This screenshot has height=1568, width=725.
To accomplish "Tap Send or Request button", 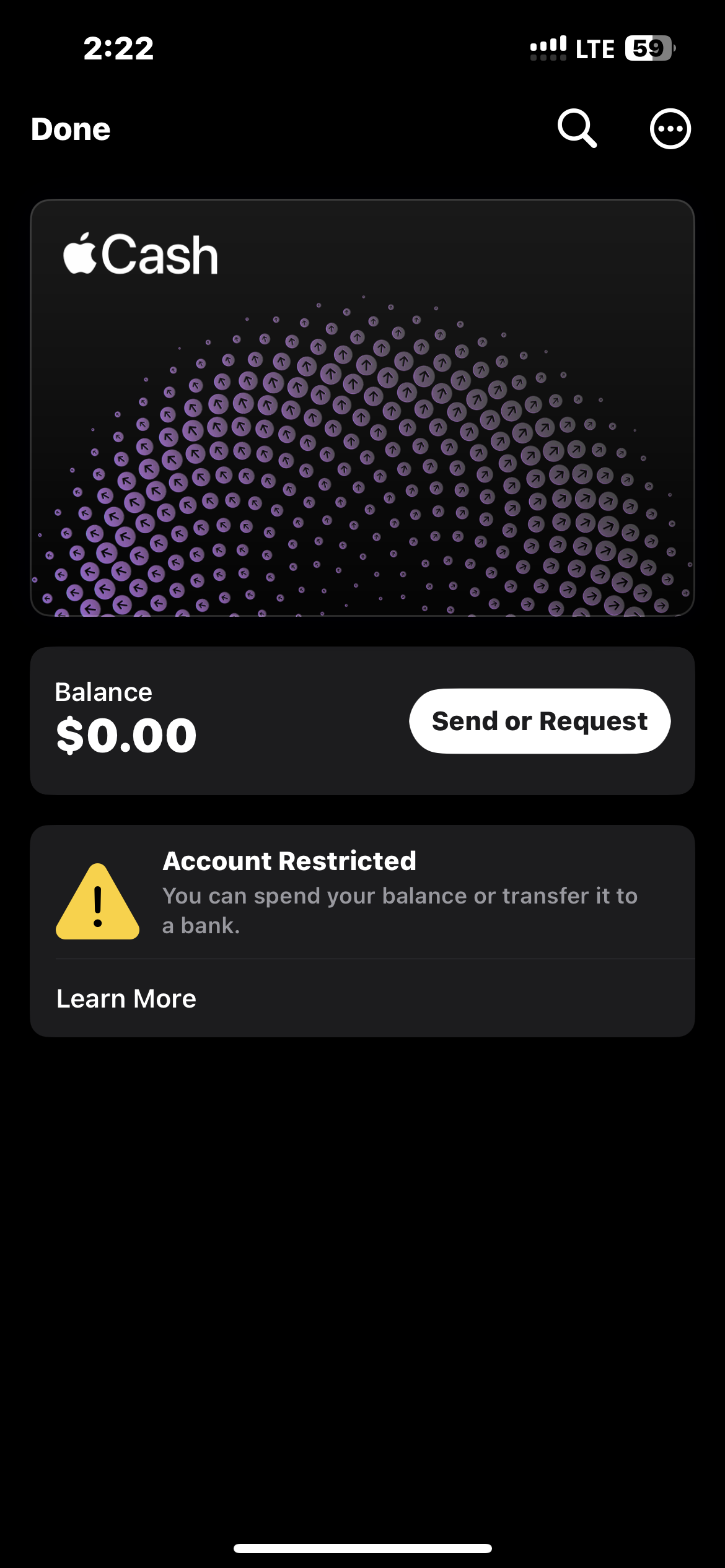I will tap(539, 721).
